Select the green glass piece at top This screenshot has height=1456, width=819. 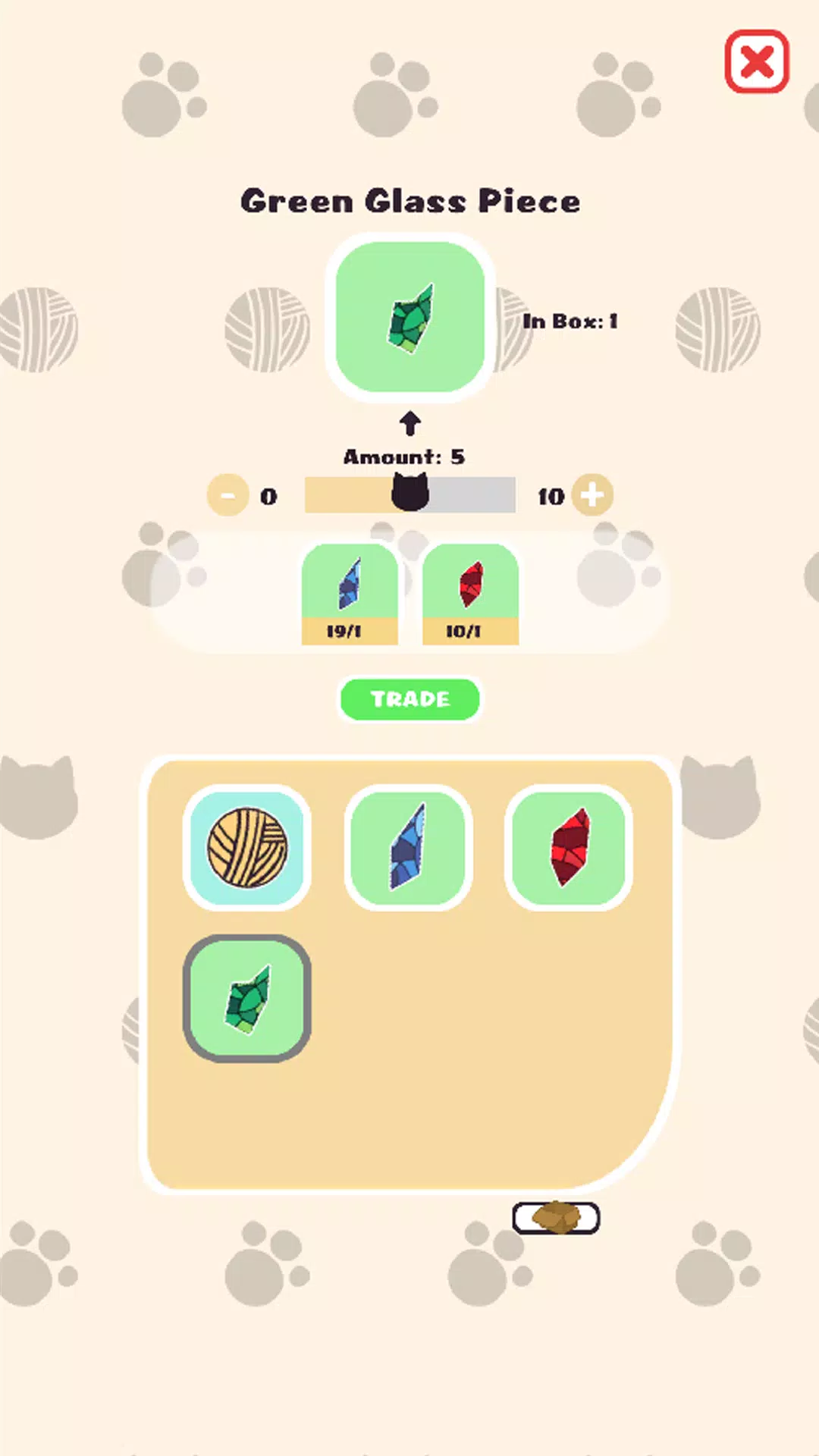tap(409, 318)
